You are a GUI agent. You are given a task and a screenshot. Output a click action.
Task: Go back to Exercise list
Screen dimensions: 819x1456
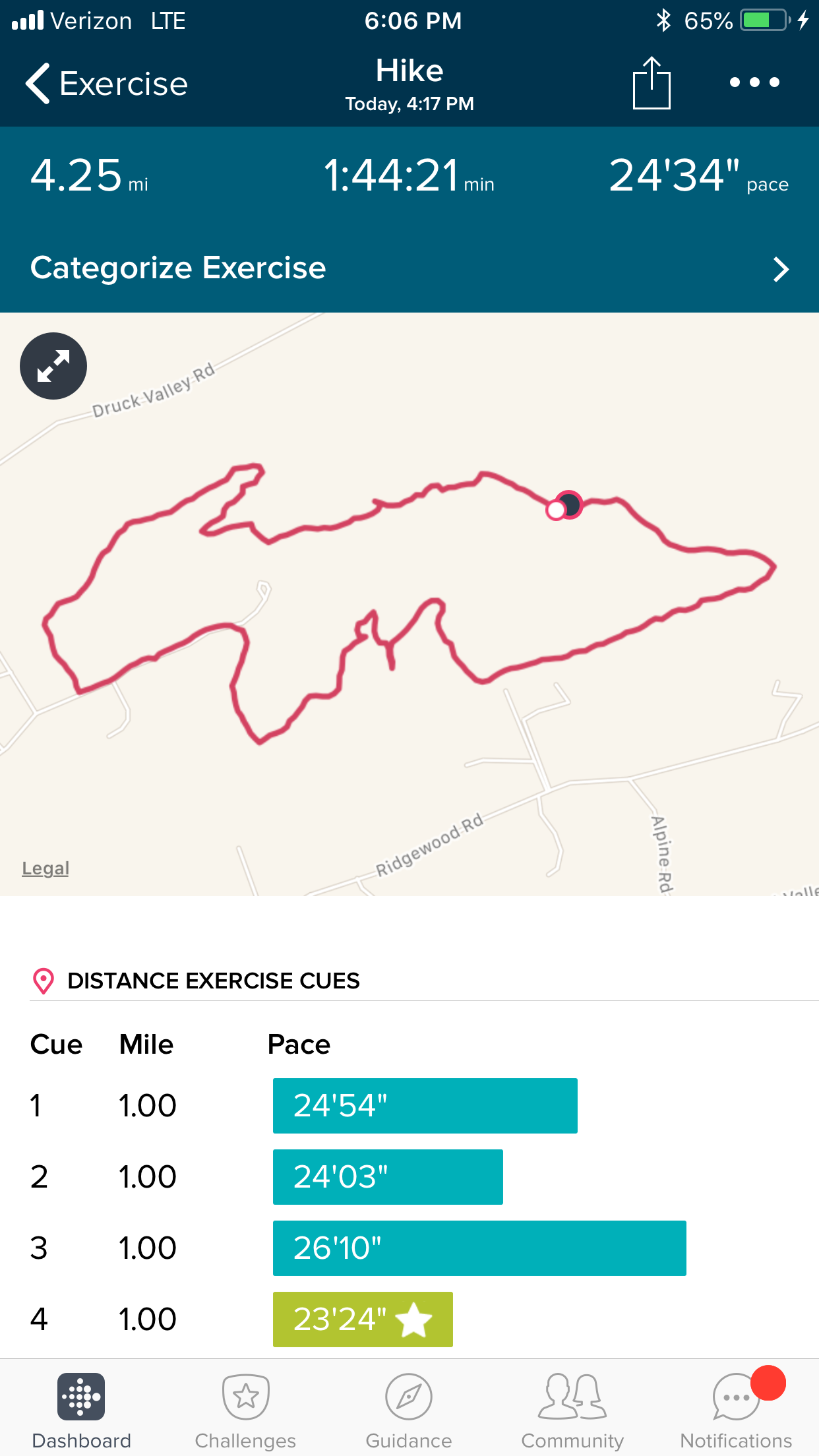106,84
